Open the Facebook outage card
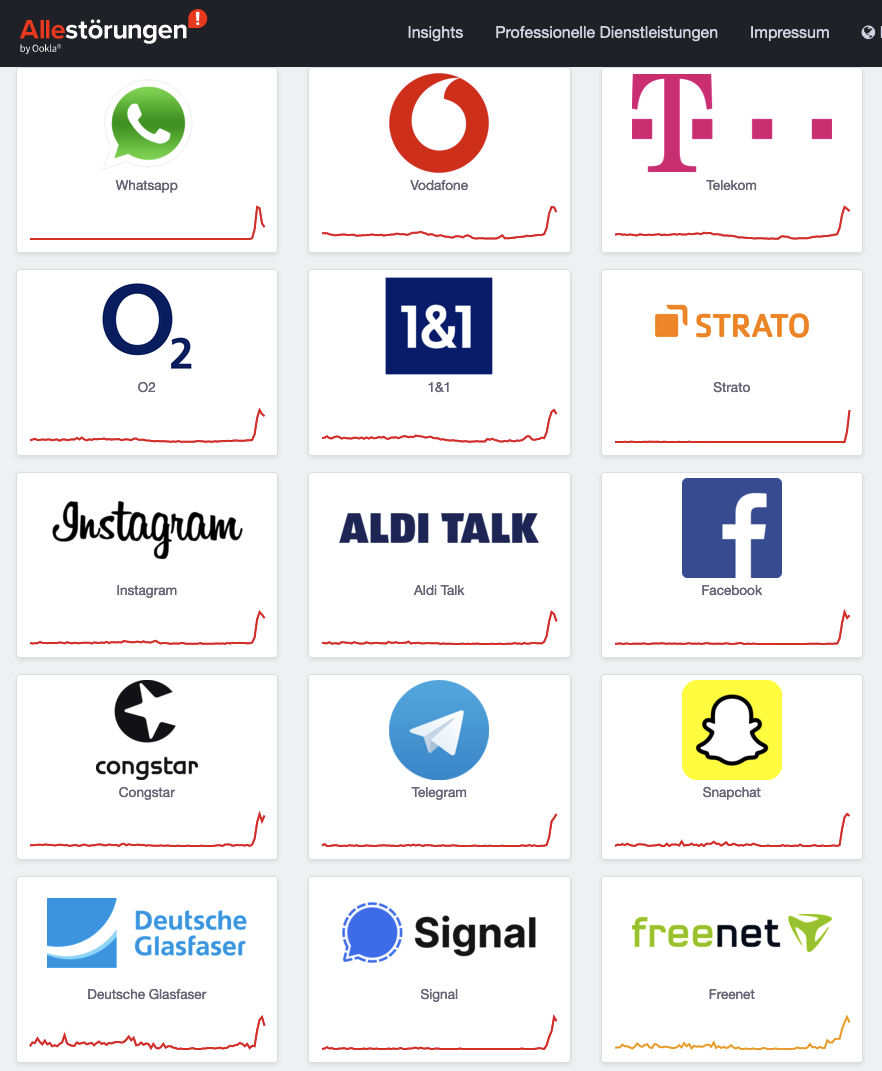882x1071 pixels. click(x=731, y=565)
